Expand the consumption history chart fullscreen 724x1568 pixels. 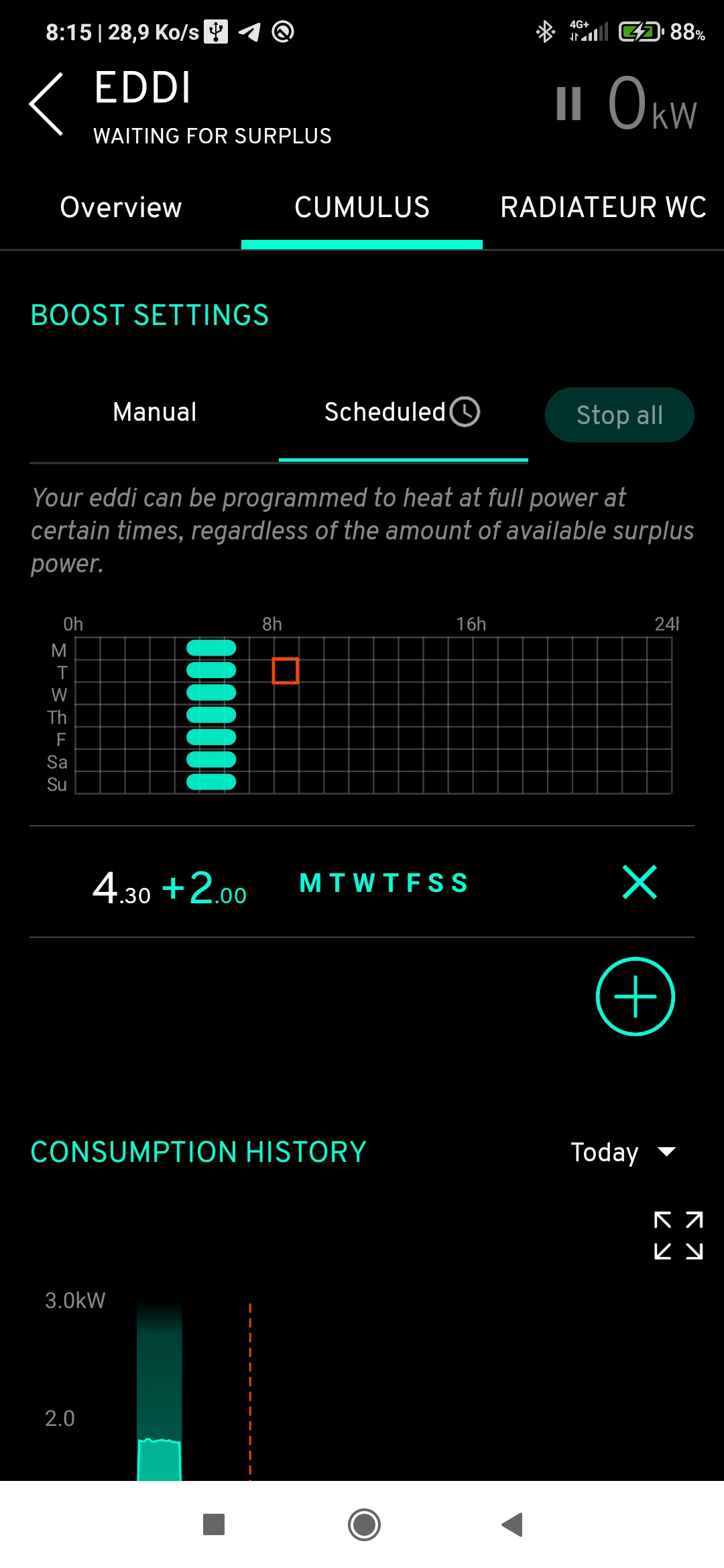click(x=678, y=1235)
